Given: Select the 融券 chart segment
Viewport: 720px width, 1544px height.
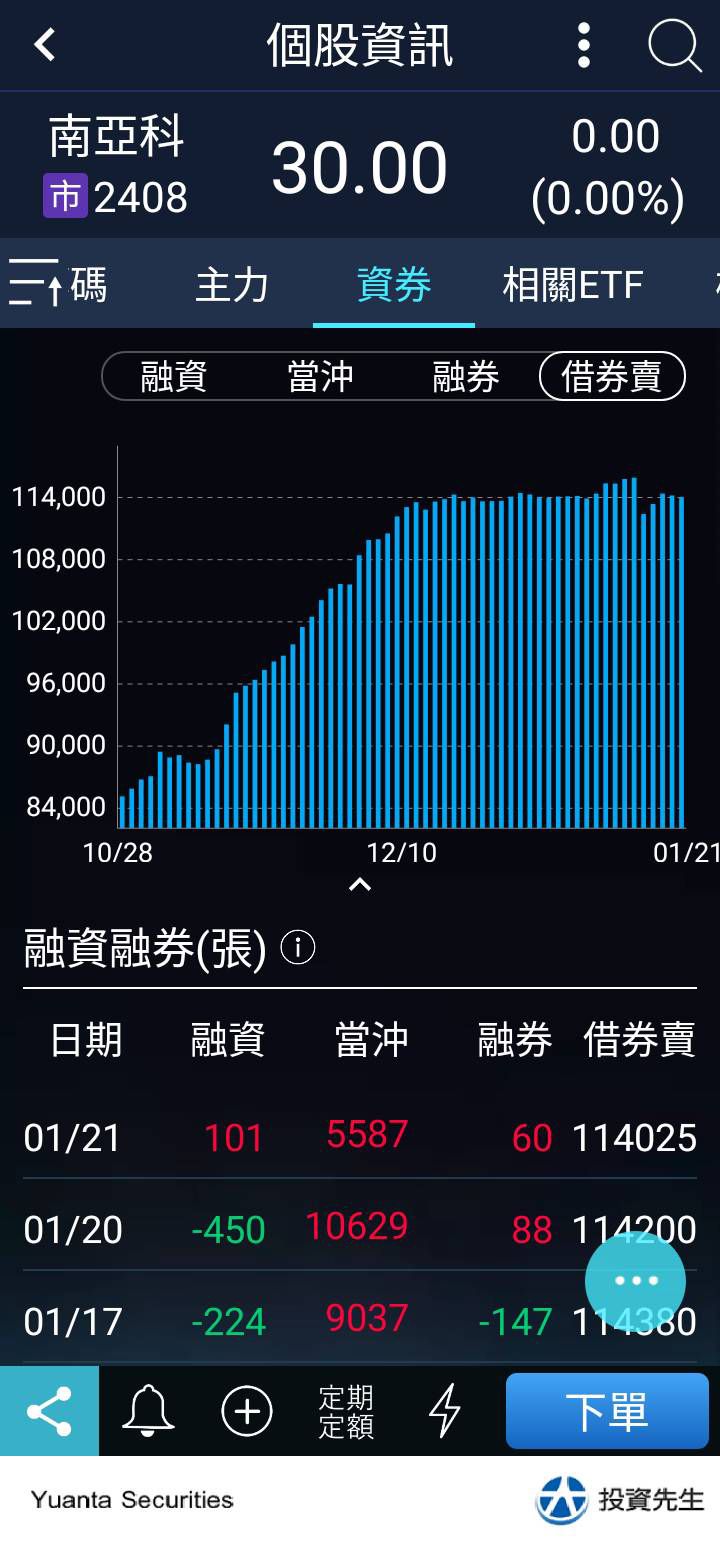Looking at the screenshot, I should tap(466, 377).
